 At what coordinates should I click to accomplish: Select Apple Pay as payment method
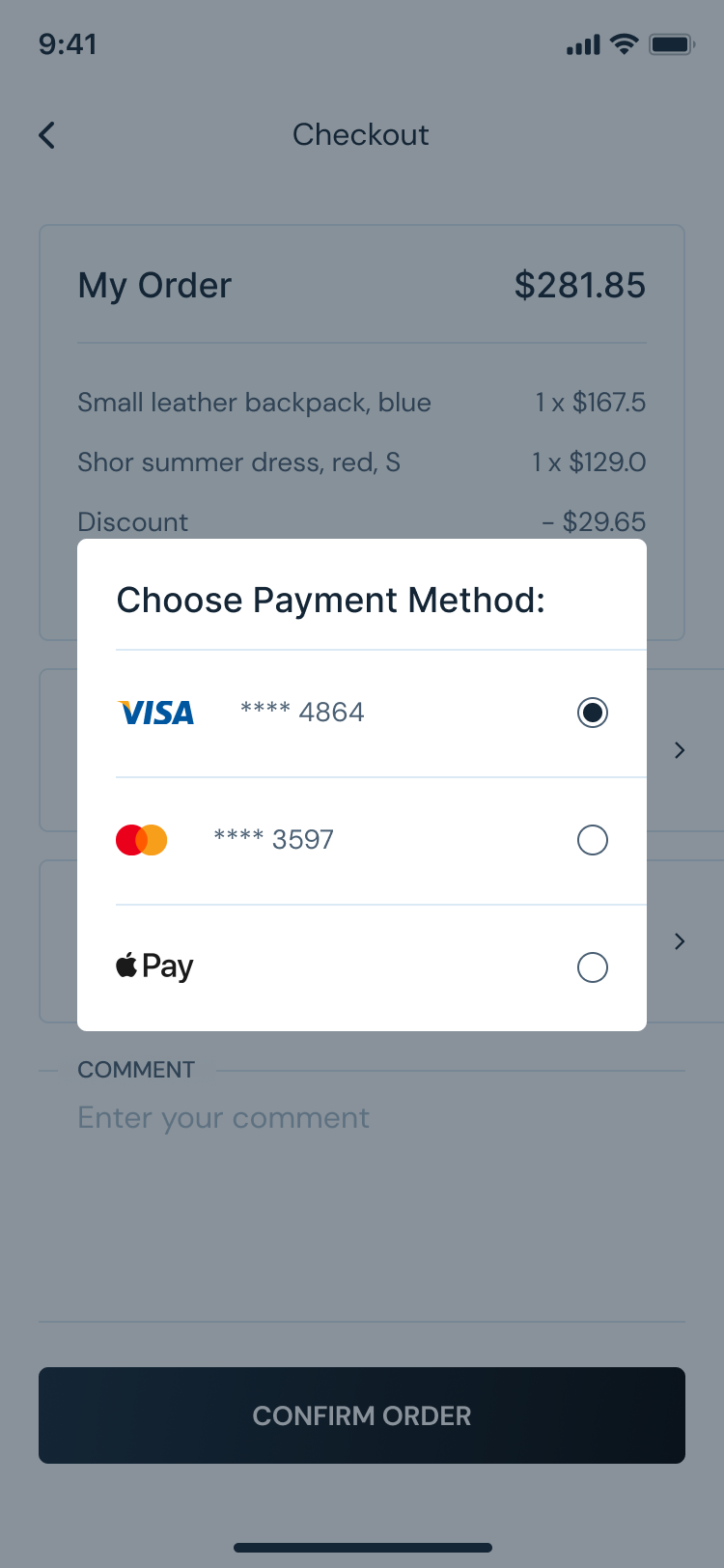point(592,966)
